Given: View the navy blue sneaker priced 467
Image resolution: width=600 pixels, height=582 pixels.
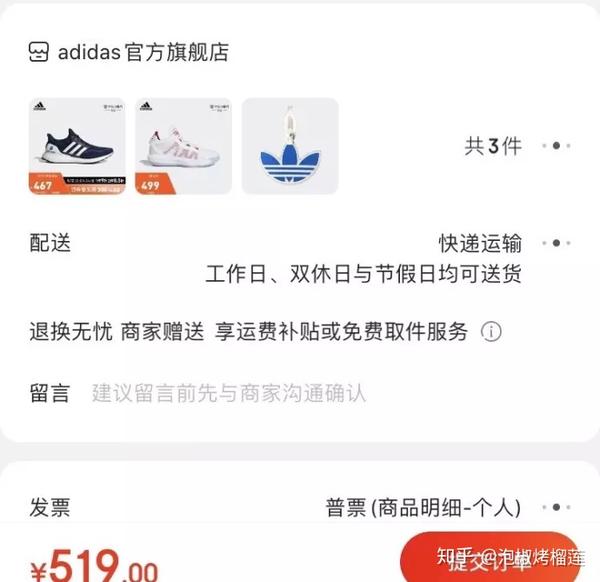Looking at the screenshot, I should 77,146.
